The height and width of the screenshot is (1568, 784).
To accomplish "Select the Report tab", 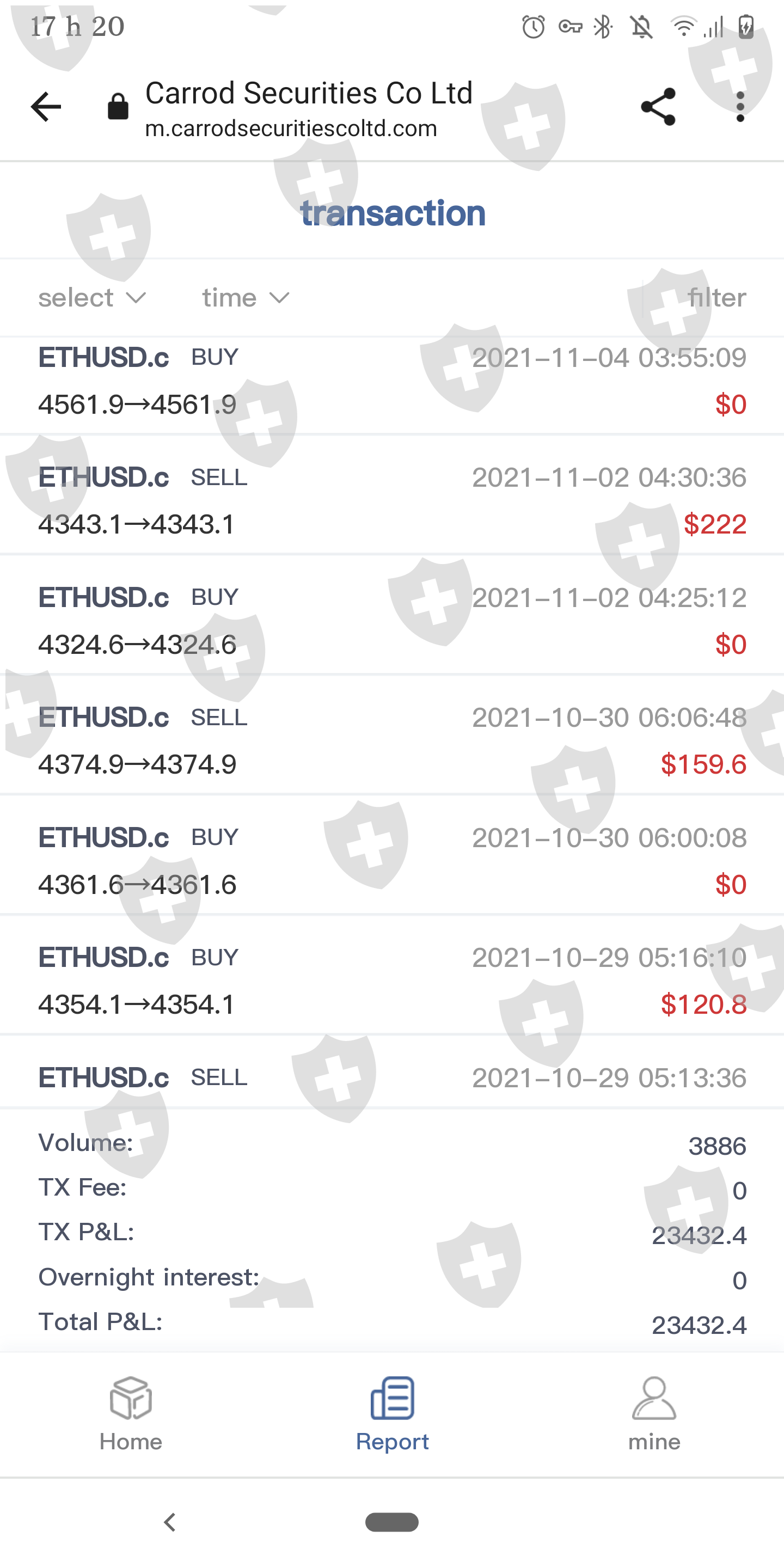I will pos(392,1413).
